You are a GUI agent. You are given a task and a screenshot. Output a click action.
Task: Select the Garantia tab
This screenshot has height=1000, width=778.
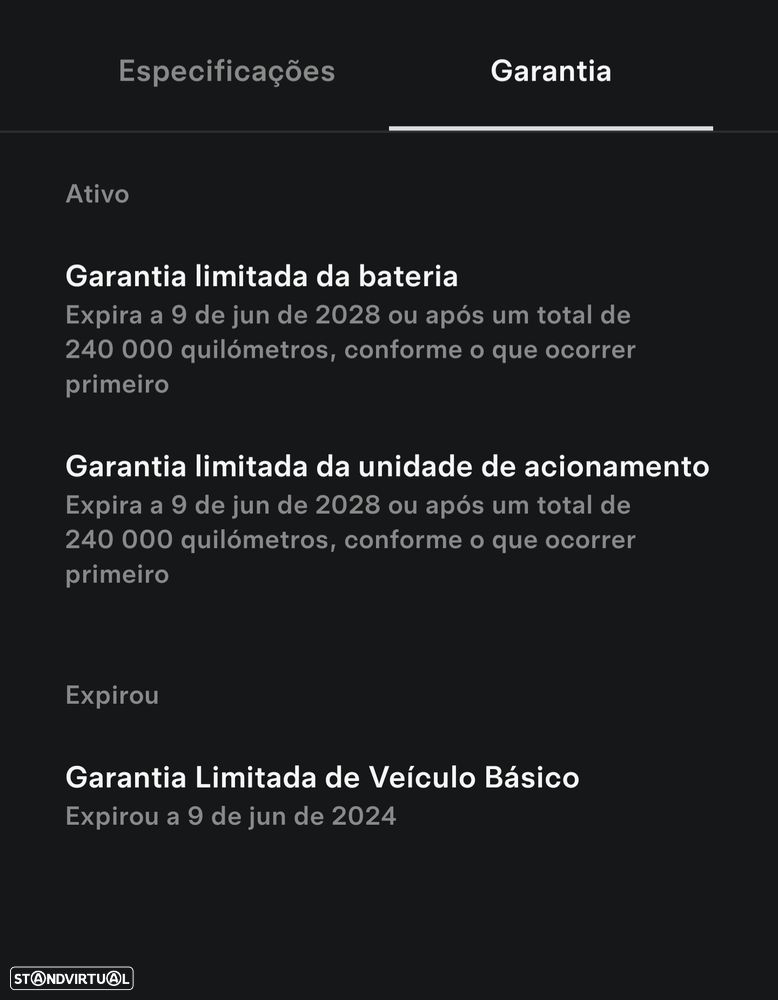click(x=550, y=72)
